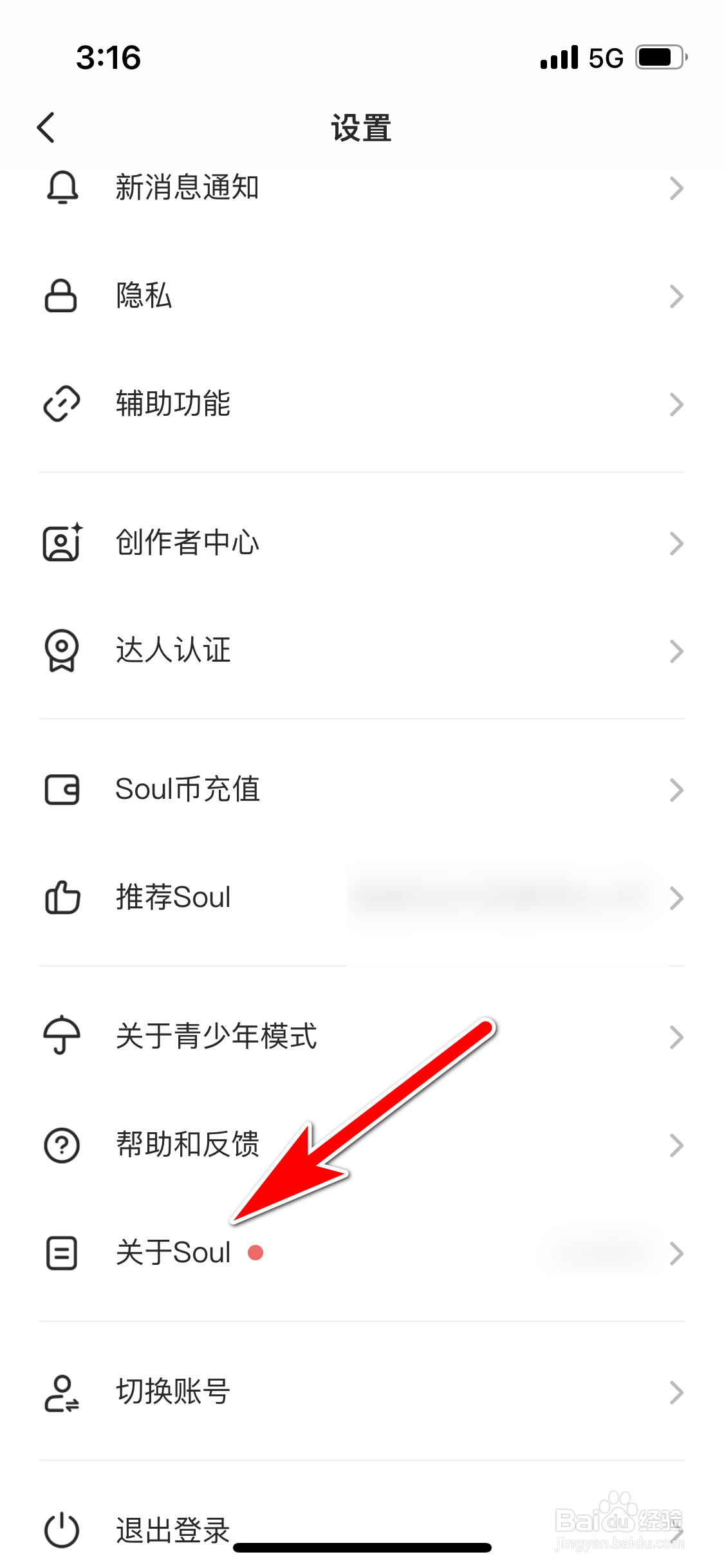The width and height of the screenshot is (724, 1568).
Task: Tap the document icon next to 关于Soul
Action: pos(61,1253)
